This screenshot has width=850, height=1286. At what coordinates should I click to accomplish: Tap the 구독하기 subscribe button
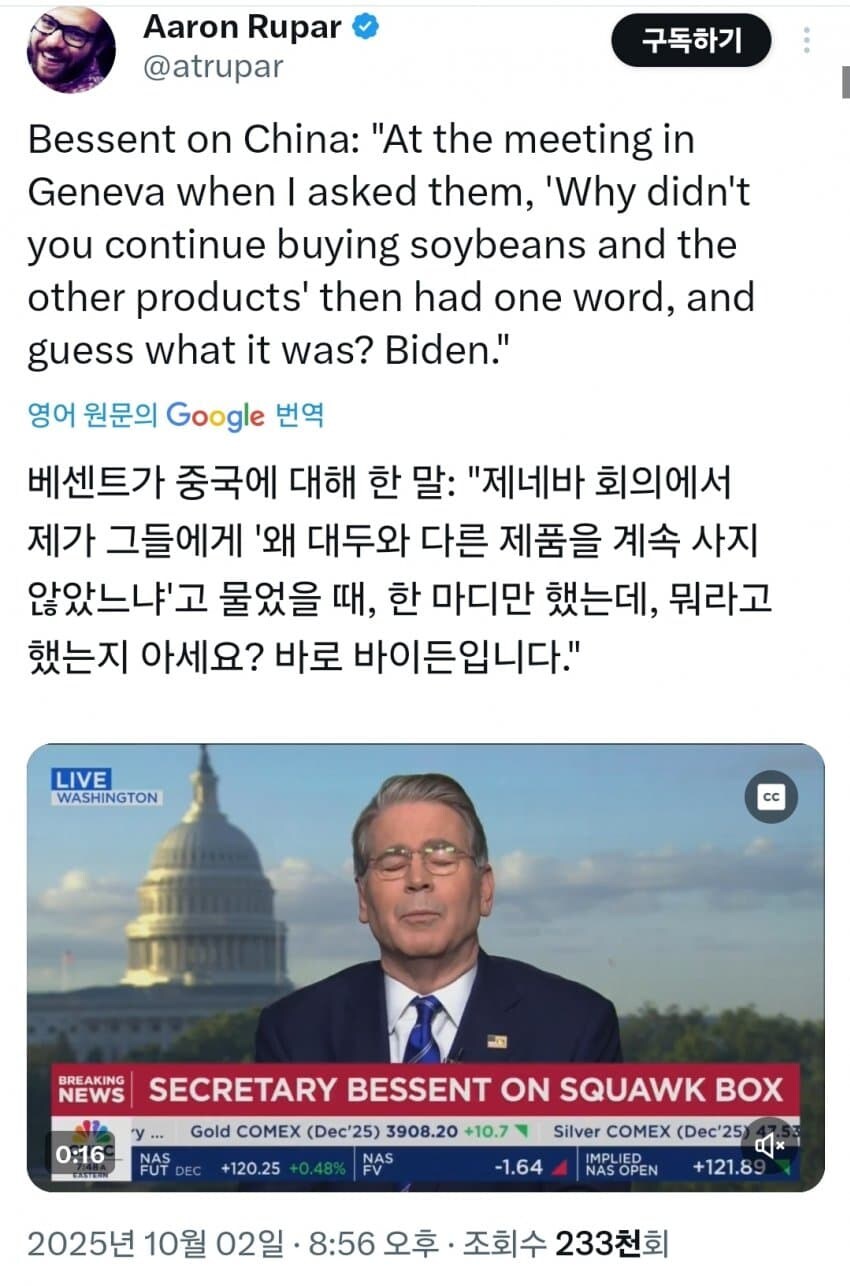pos(691,42)
